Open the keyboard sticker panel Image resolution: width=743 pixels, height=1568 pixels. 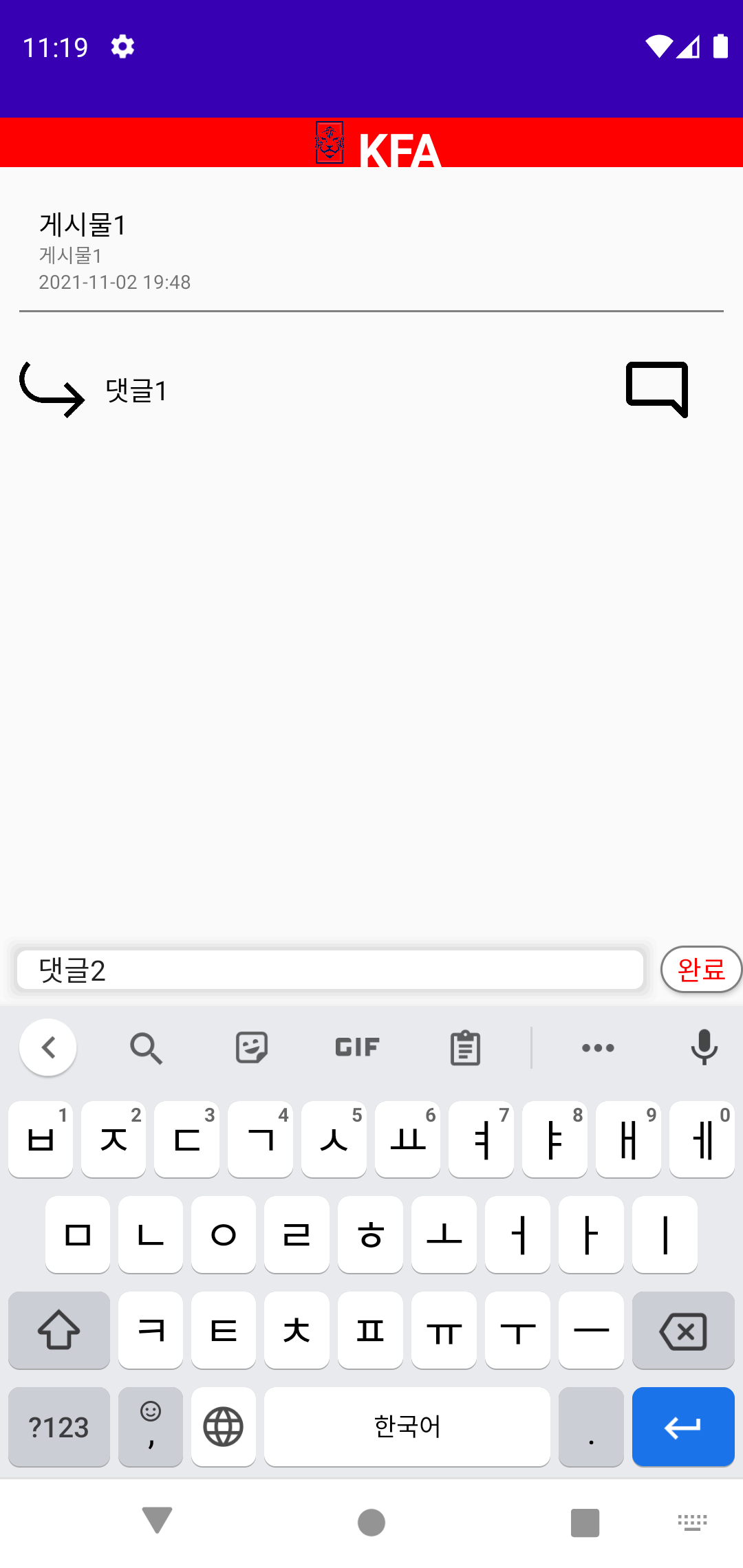click(252, 1047)
